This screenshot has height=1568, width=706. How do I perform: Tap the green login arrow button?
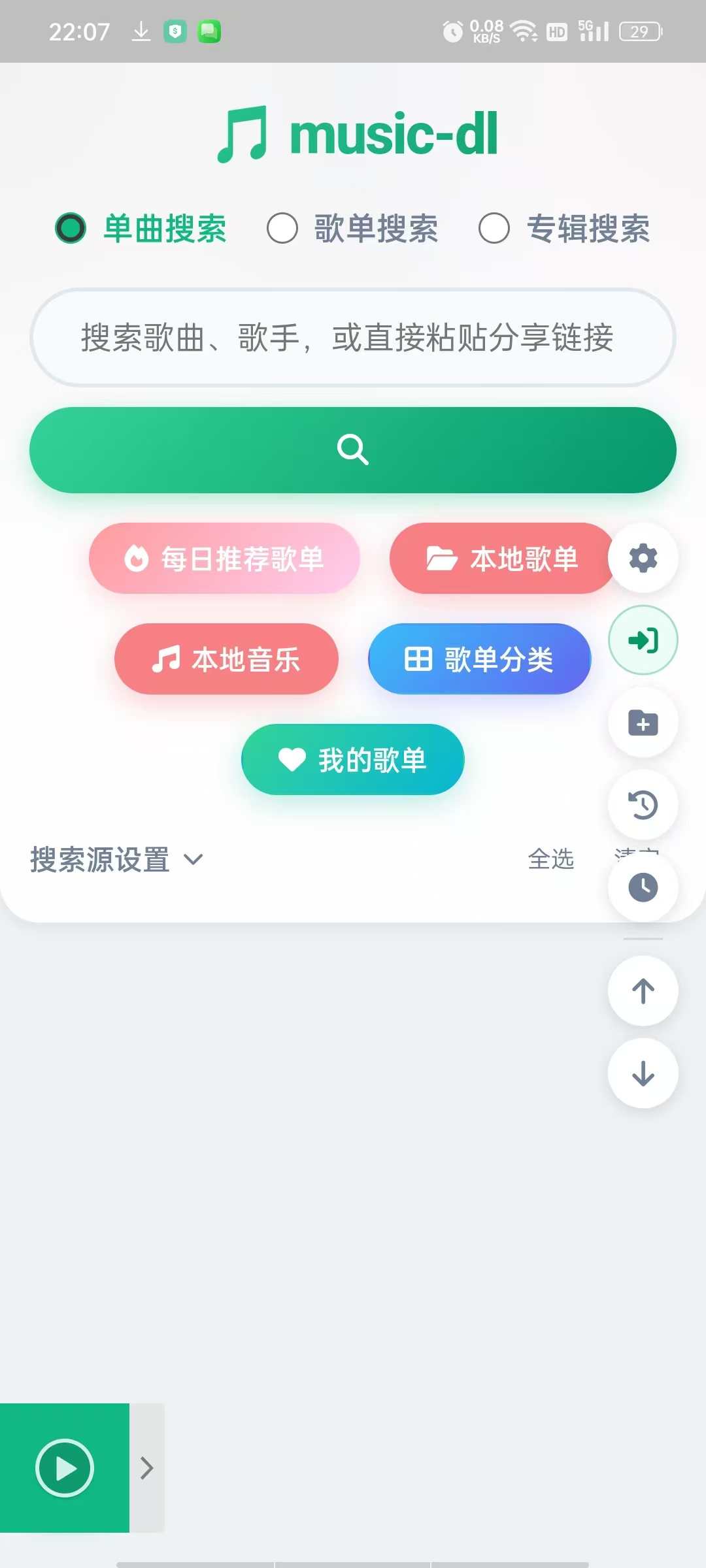click(643, 640)
